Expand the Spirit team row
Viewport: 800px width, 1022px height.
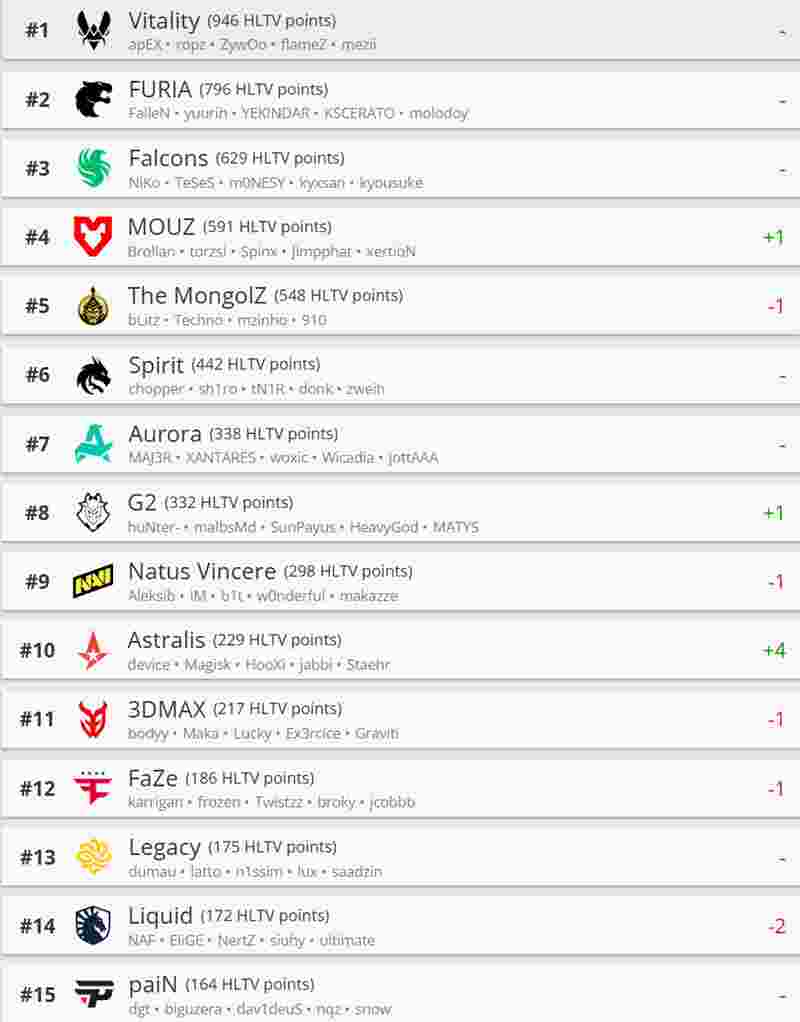(400, 375)
